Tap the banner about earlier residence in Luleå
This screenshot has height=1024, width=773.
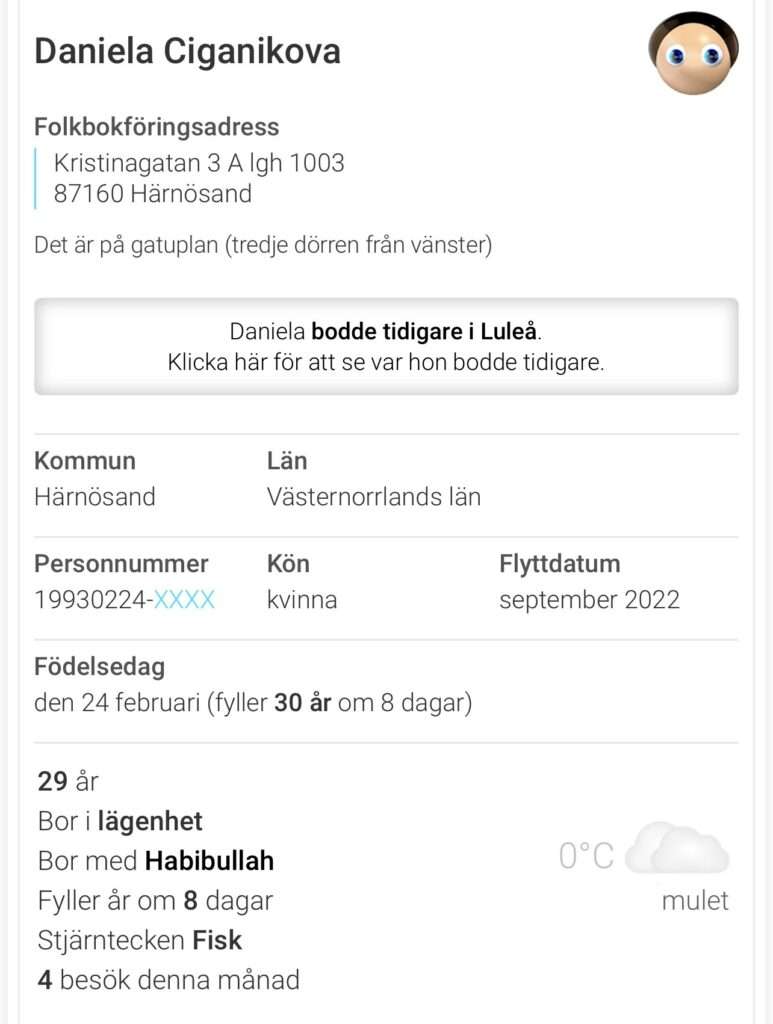click(x=386, y=346)
